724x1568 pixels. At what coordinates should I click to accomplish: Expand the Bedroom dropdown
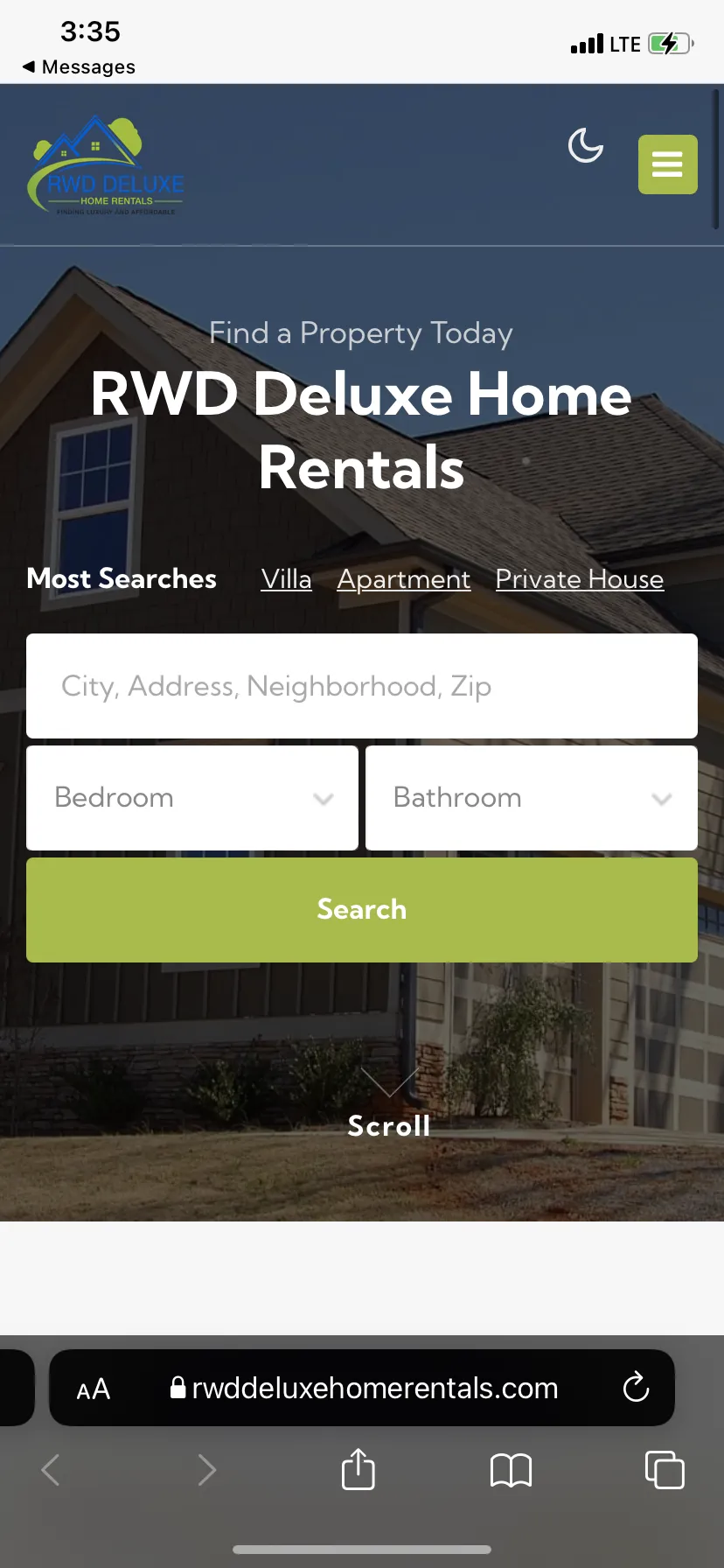click(x=192, y=798)
